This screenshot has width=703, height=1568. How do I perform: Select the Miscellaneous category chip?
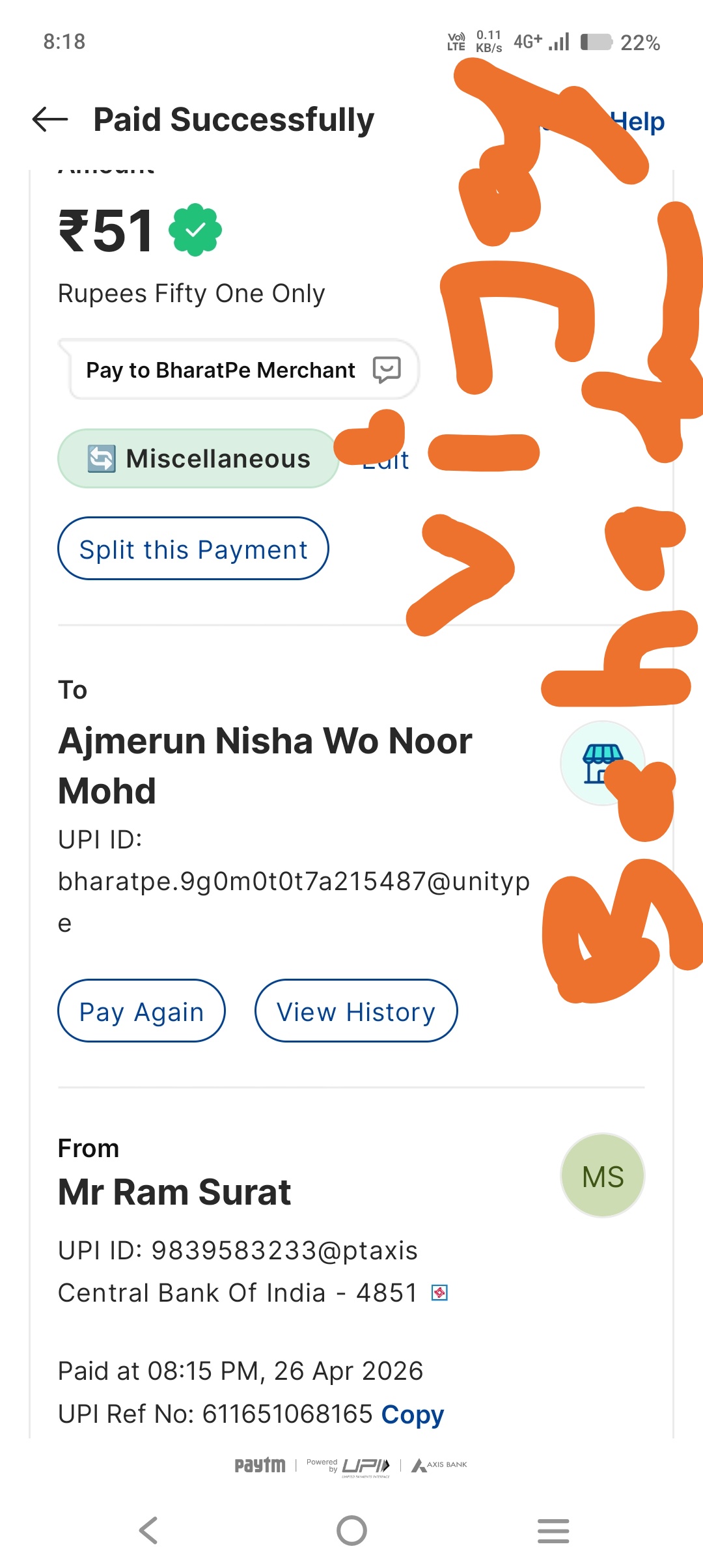click(199, 458)
